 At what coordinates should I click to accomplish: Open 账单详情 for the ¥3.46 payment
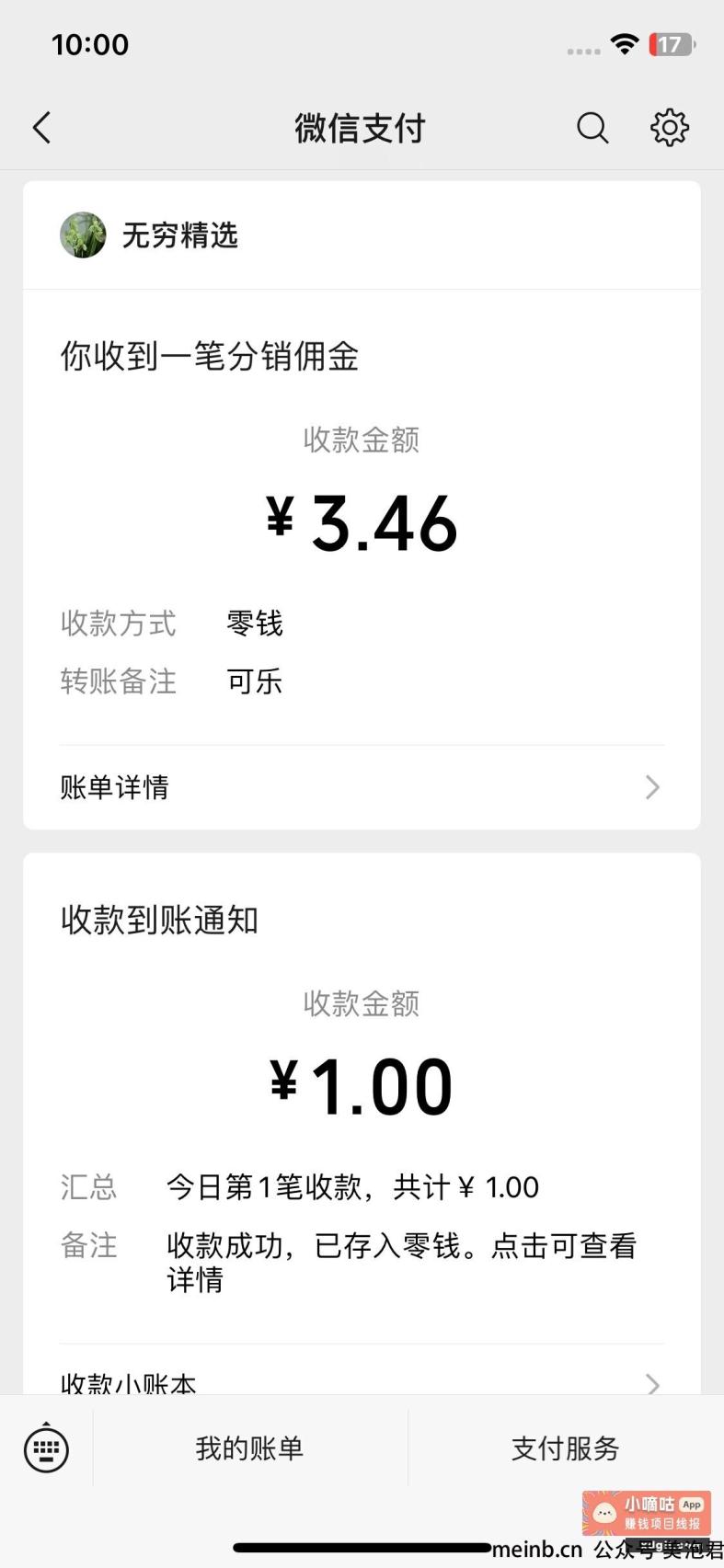tap(362, 787)
